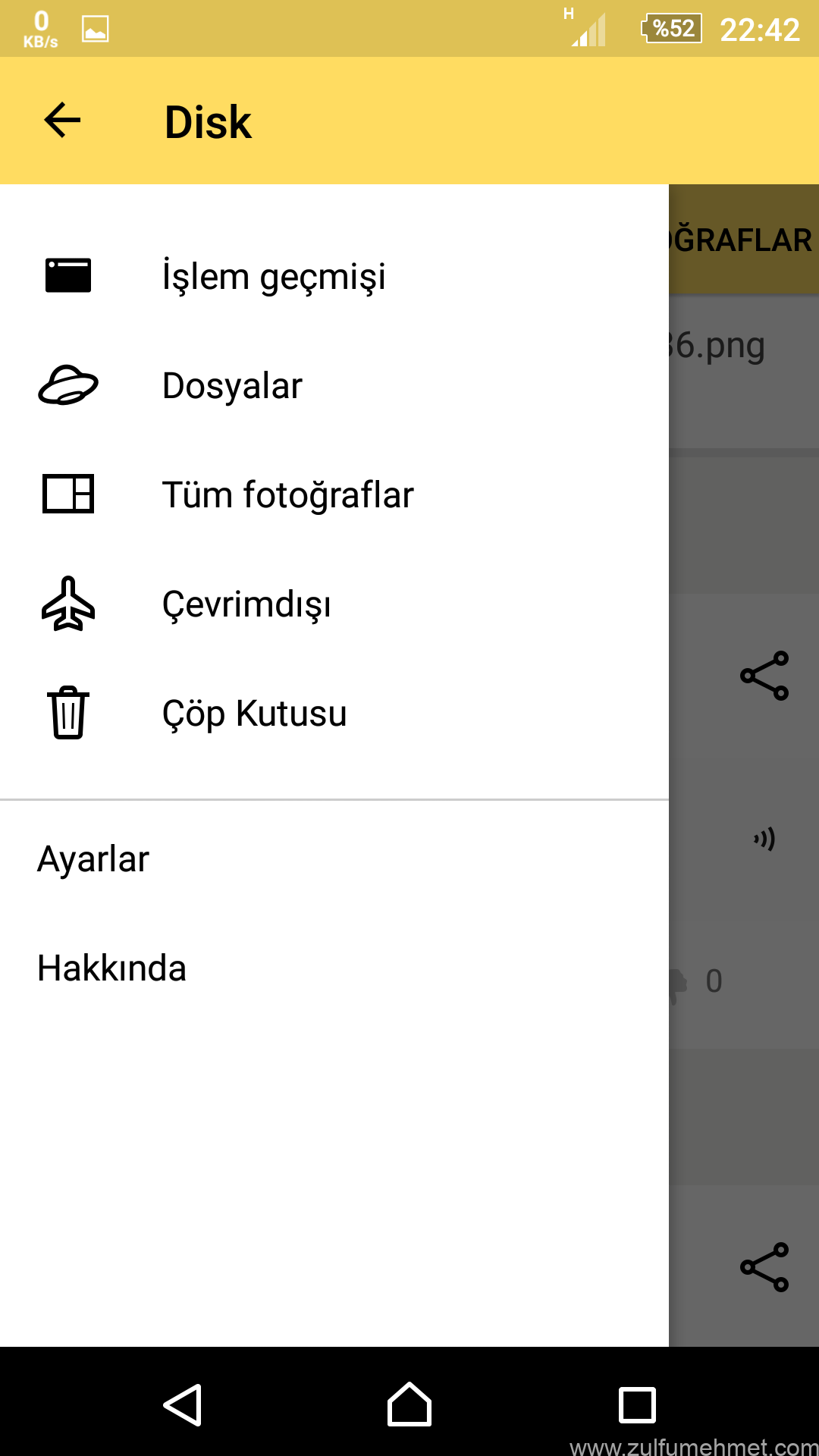819x1456 pixels.
Task: Tap the back arrow next to Disk
Action: pos(62,121)
